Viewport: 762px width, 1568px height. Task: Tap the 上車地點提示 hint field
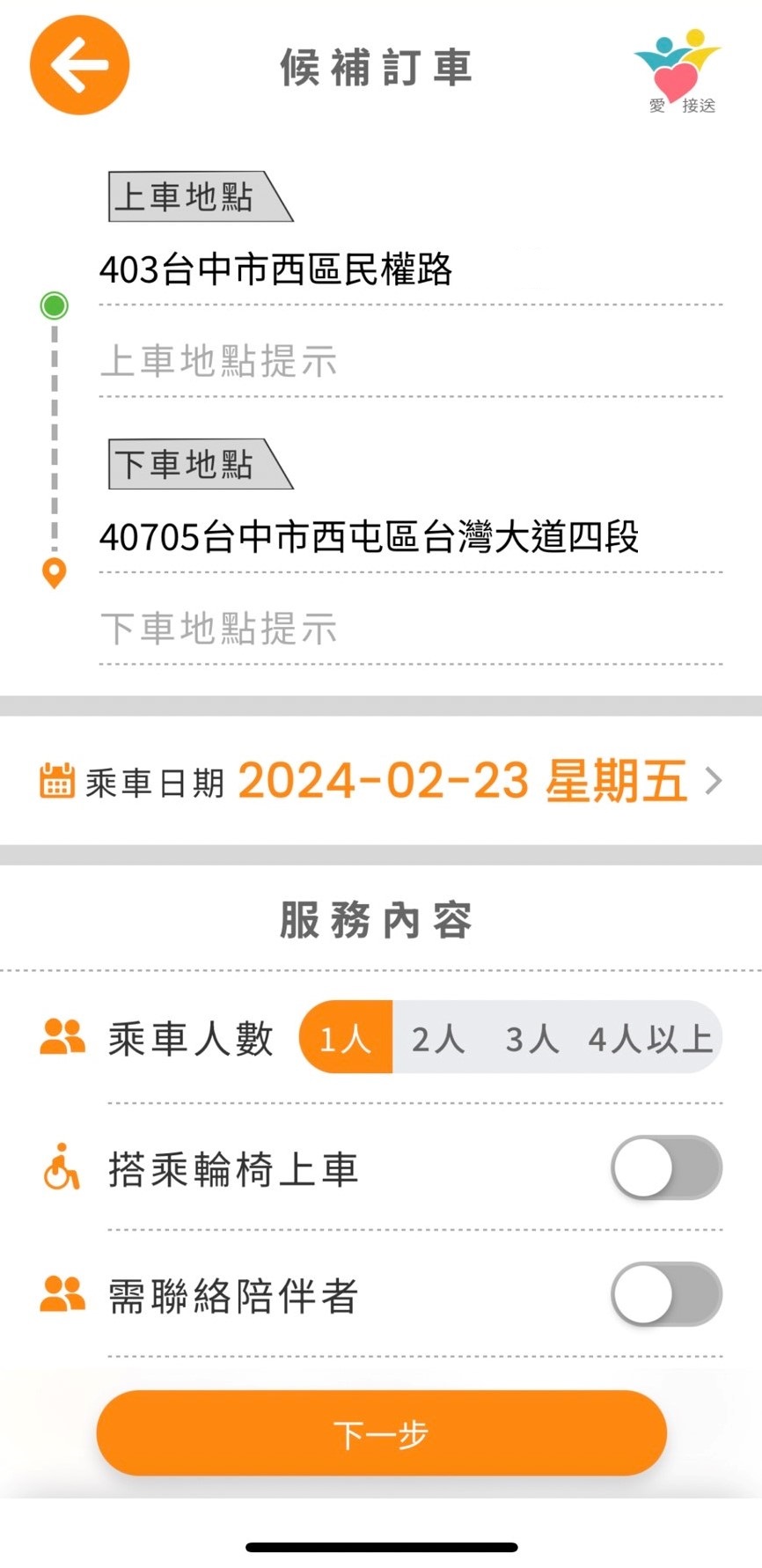pyautogui.click(x=410, y=362)
